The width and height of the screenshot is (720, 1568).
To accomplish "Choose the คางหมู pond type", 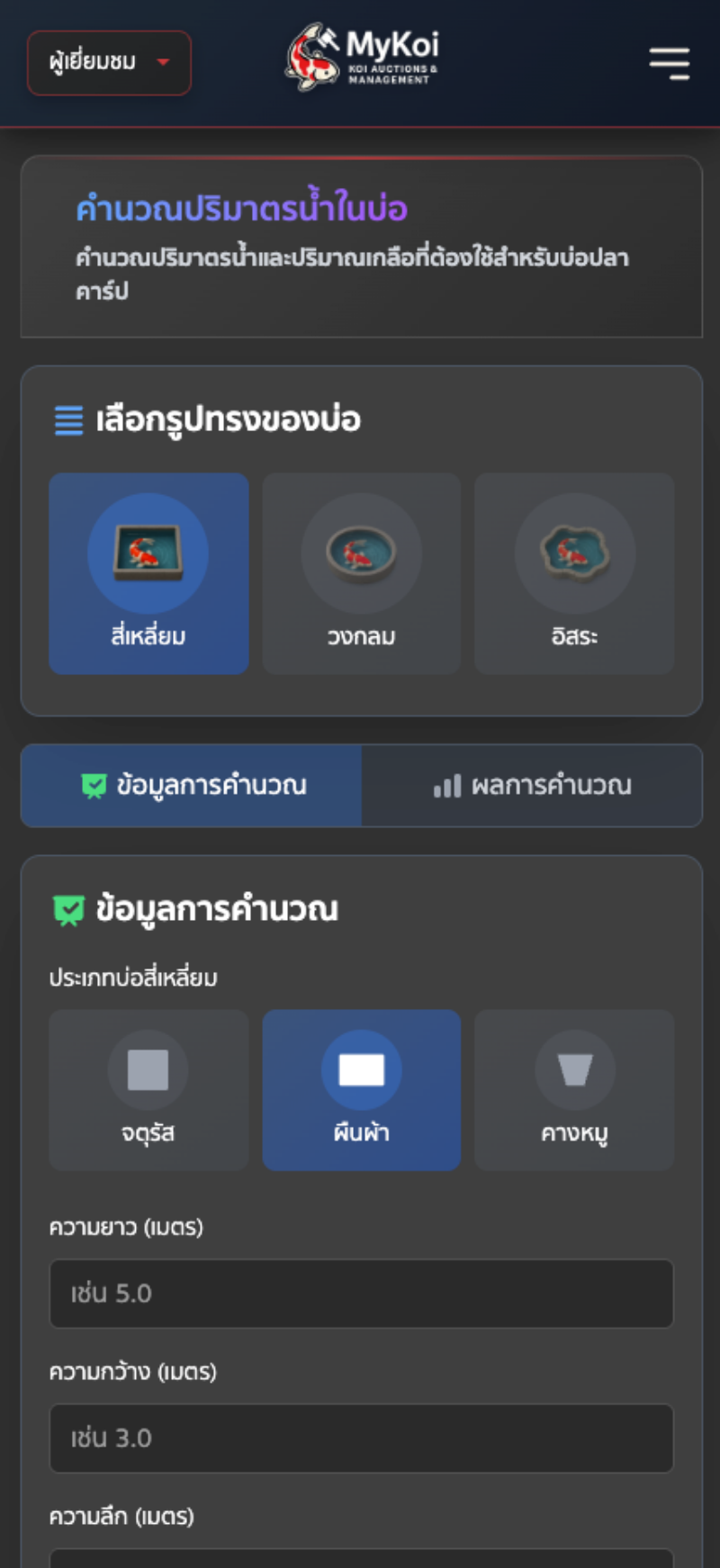I will [x=574, y=1090].
